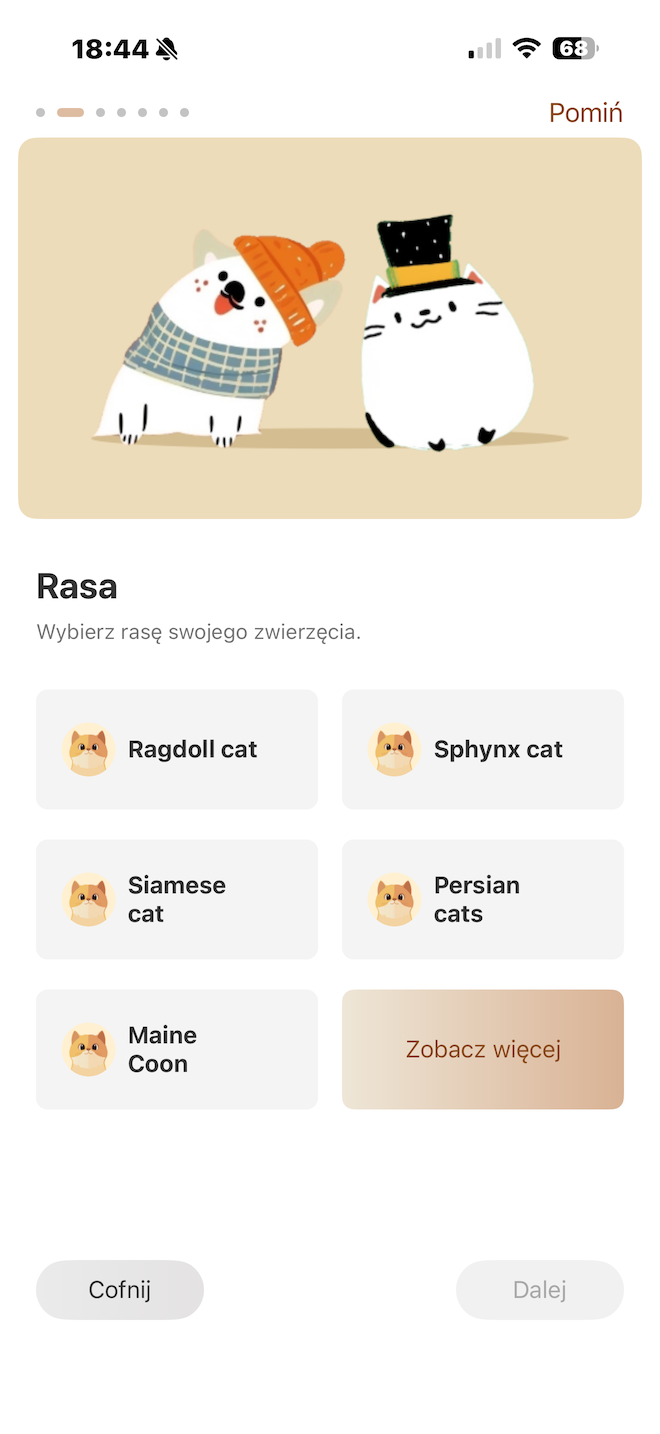Select Persian cats breed
Screen dimensions: 660x1434
483,899
